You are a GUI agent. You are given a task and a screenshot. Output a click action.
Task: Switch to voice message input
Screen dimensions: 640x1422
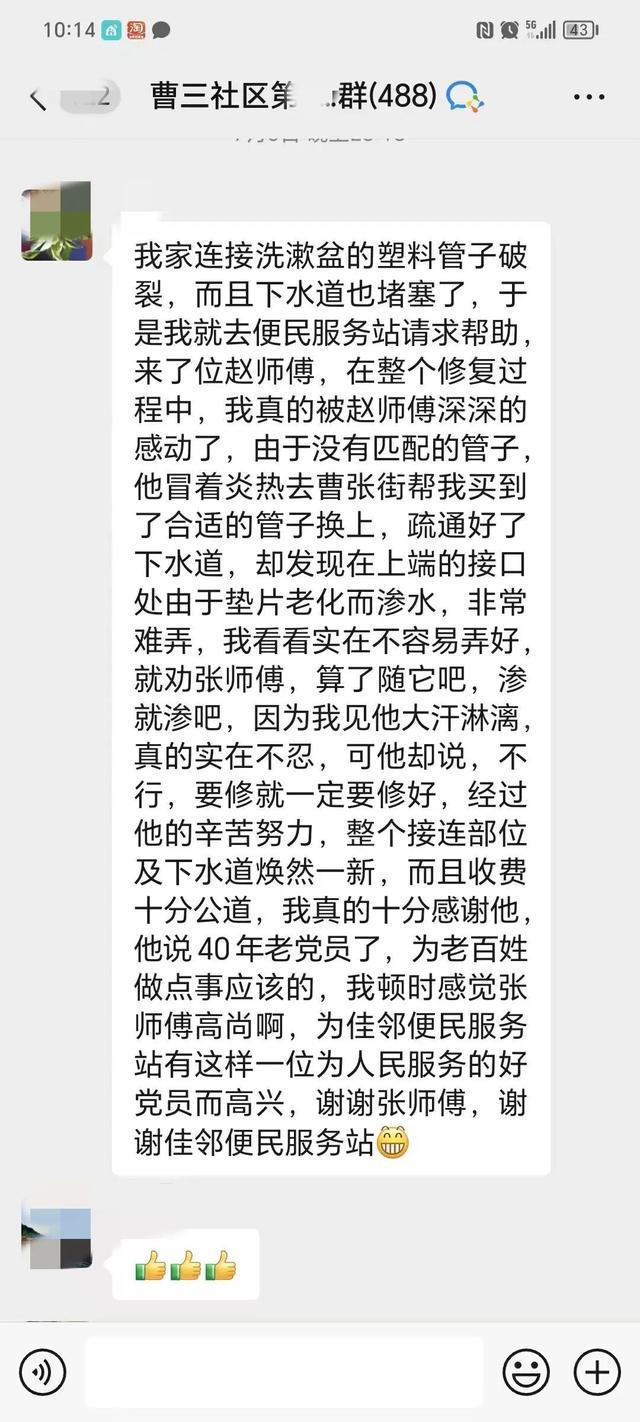coord(42,1371)
